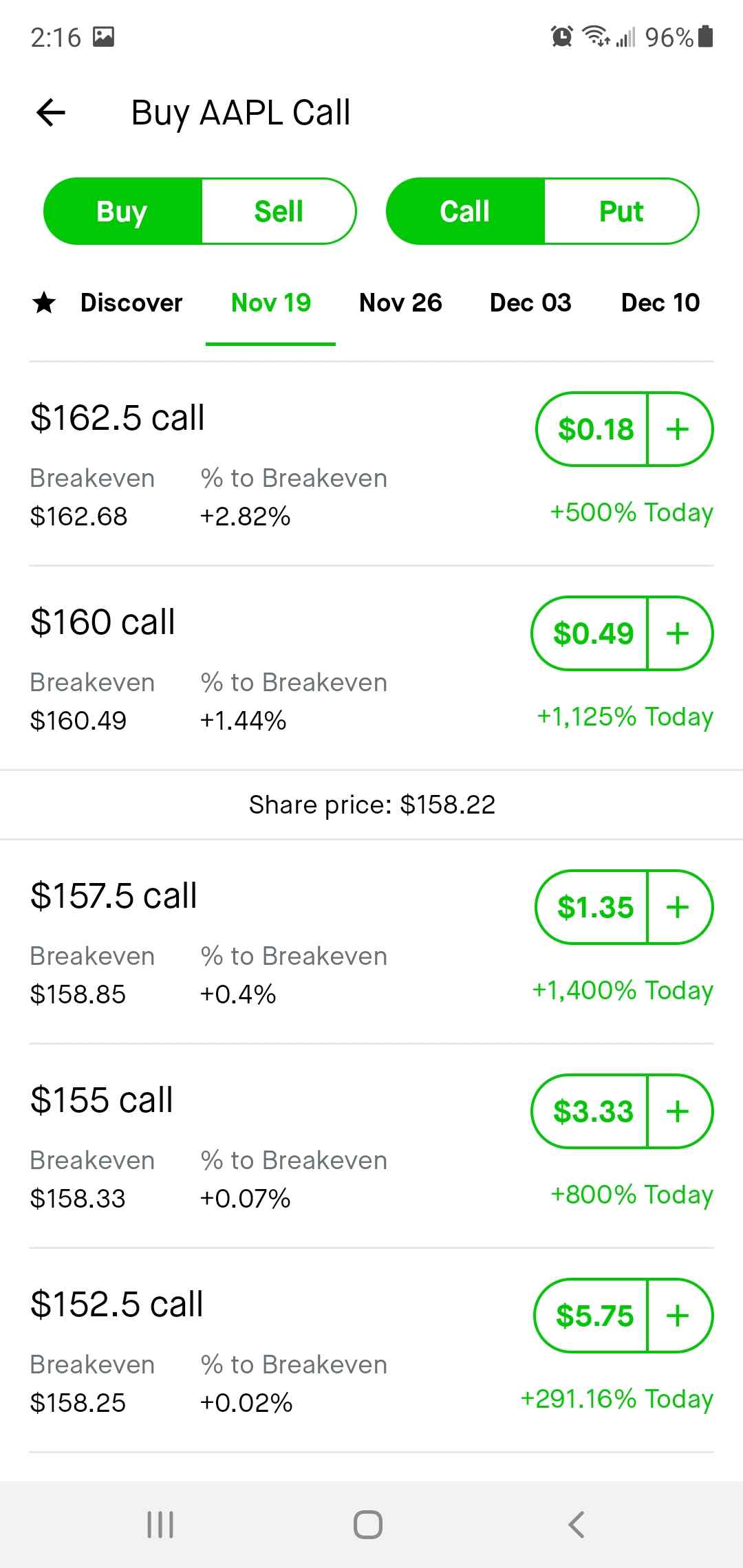Tap plus next to the $152.5 call
743x1568 pixels.
pyautogui.click(x=678, y=1315)
